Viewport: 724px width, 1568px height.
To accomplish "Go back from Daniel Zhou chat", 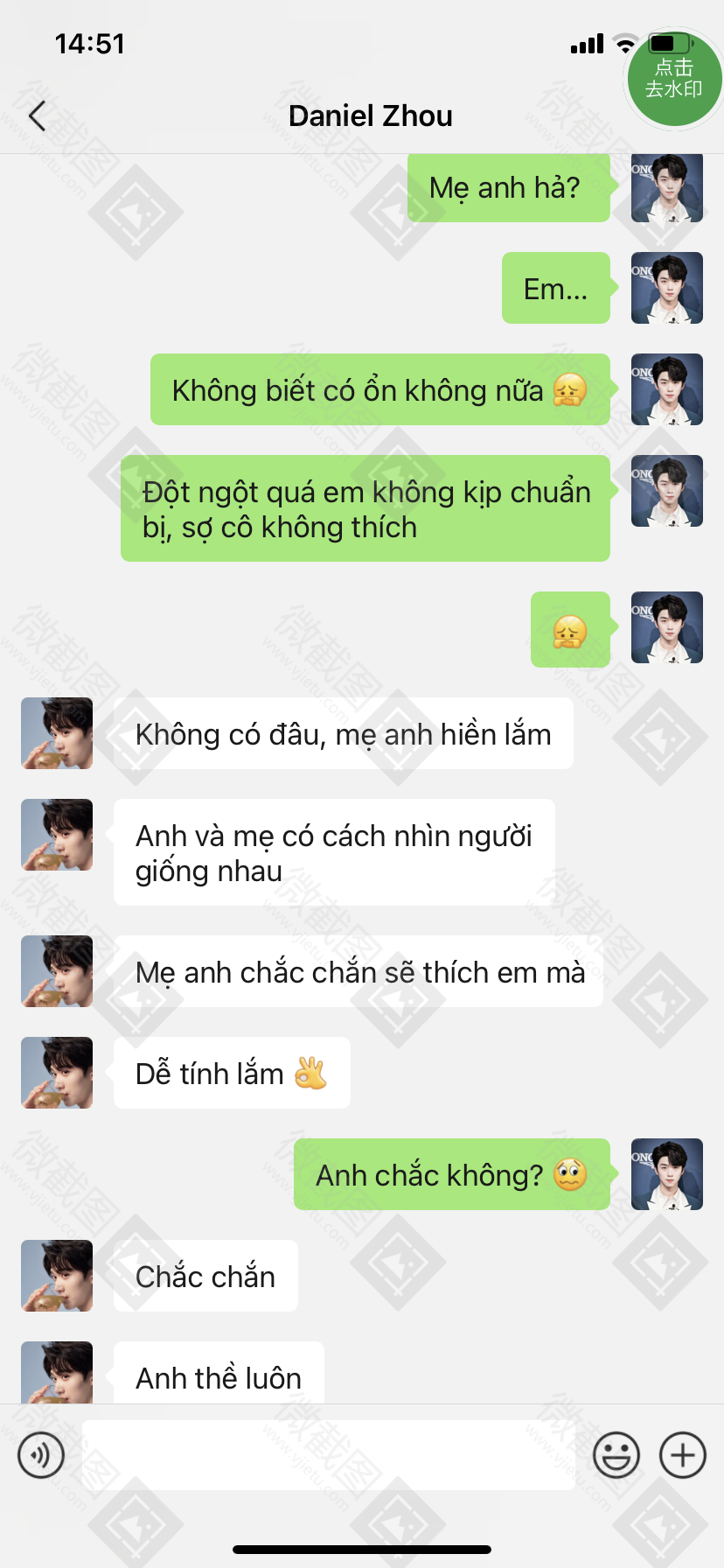I will [37, 115].
